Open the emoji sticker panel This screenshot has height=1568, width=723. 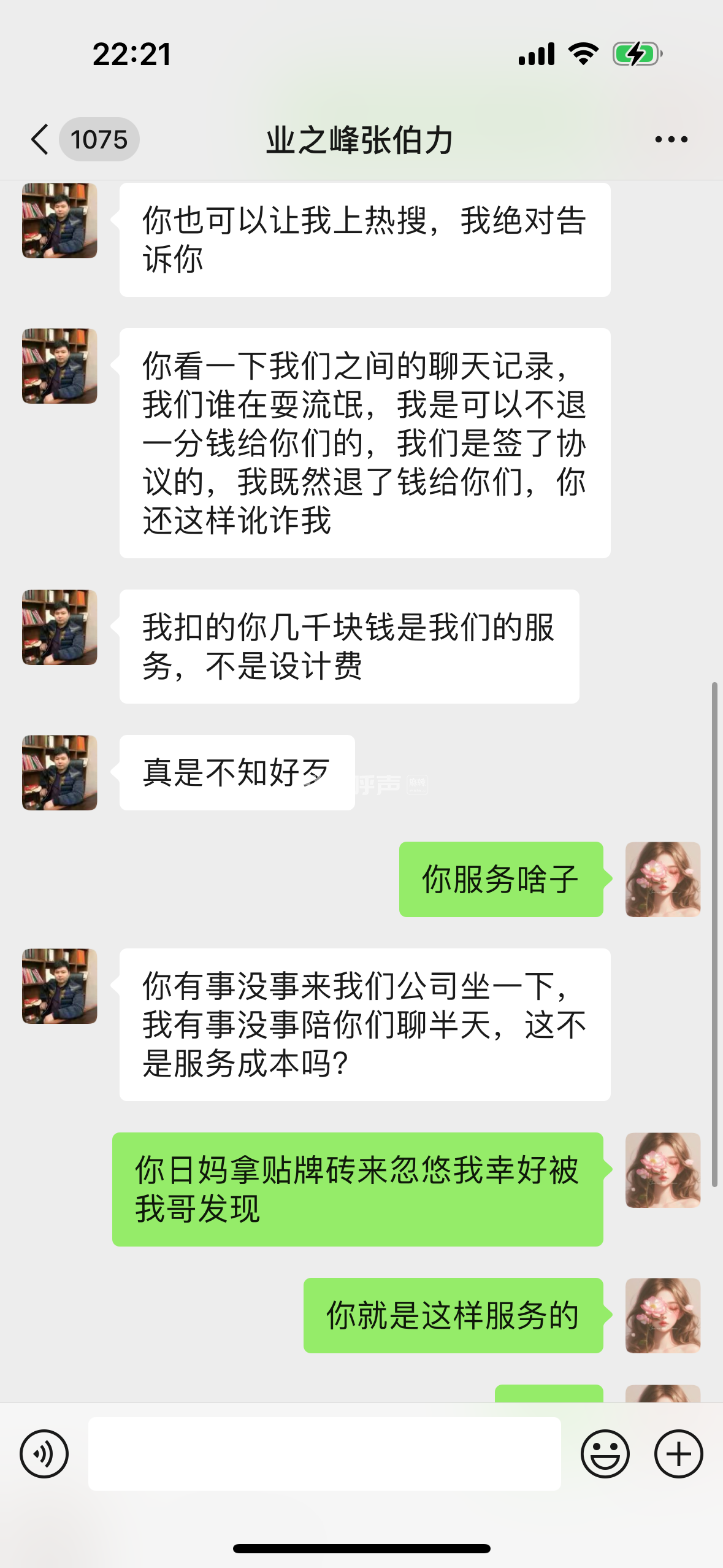(605, 1453)
